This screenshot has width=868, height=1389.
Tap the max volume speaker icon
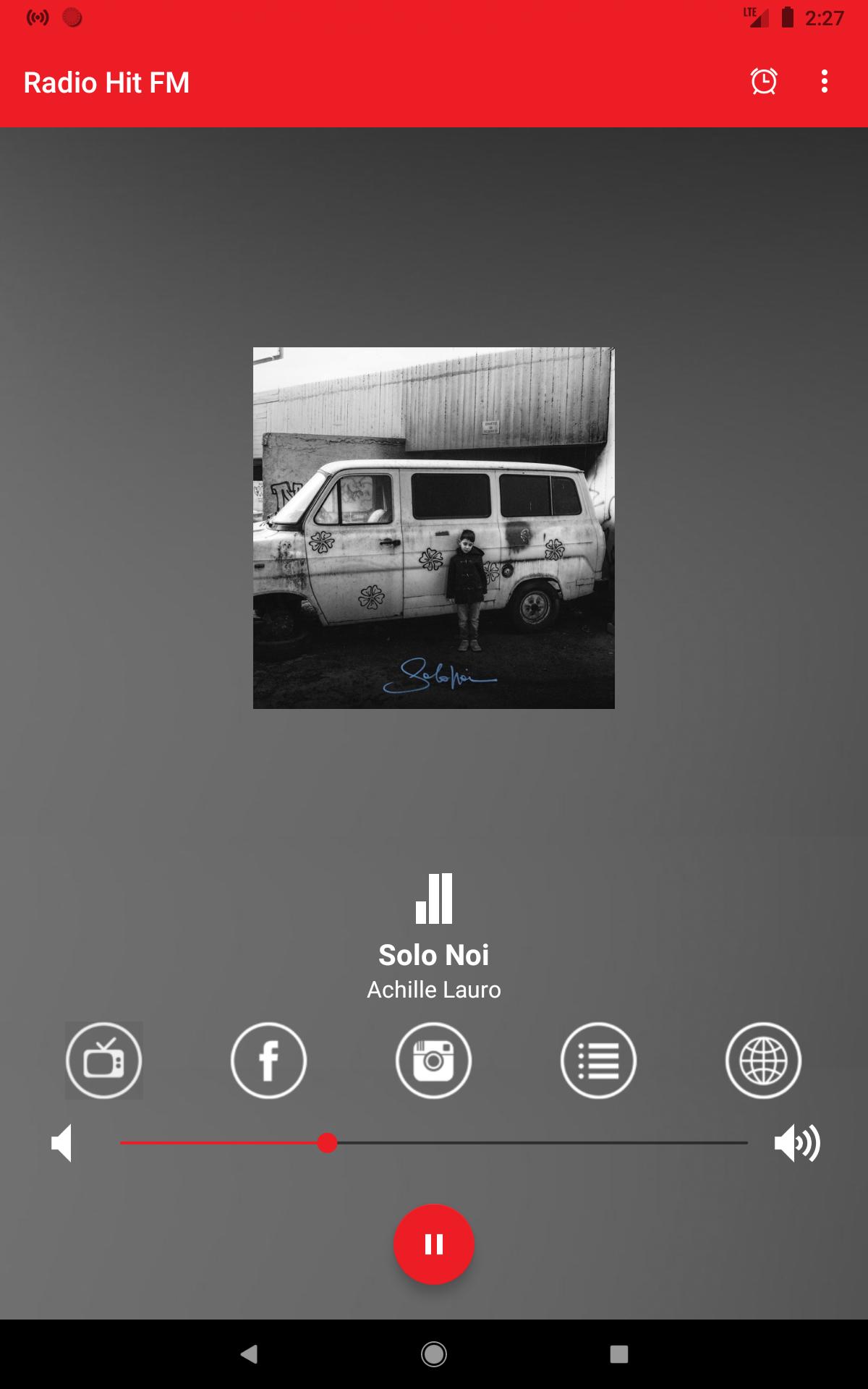796,1143
